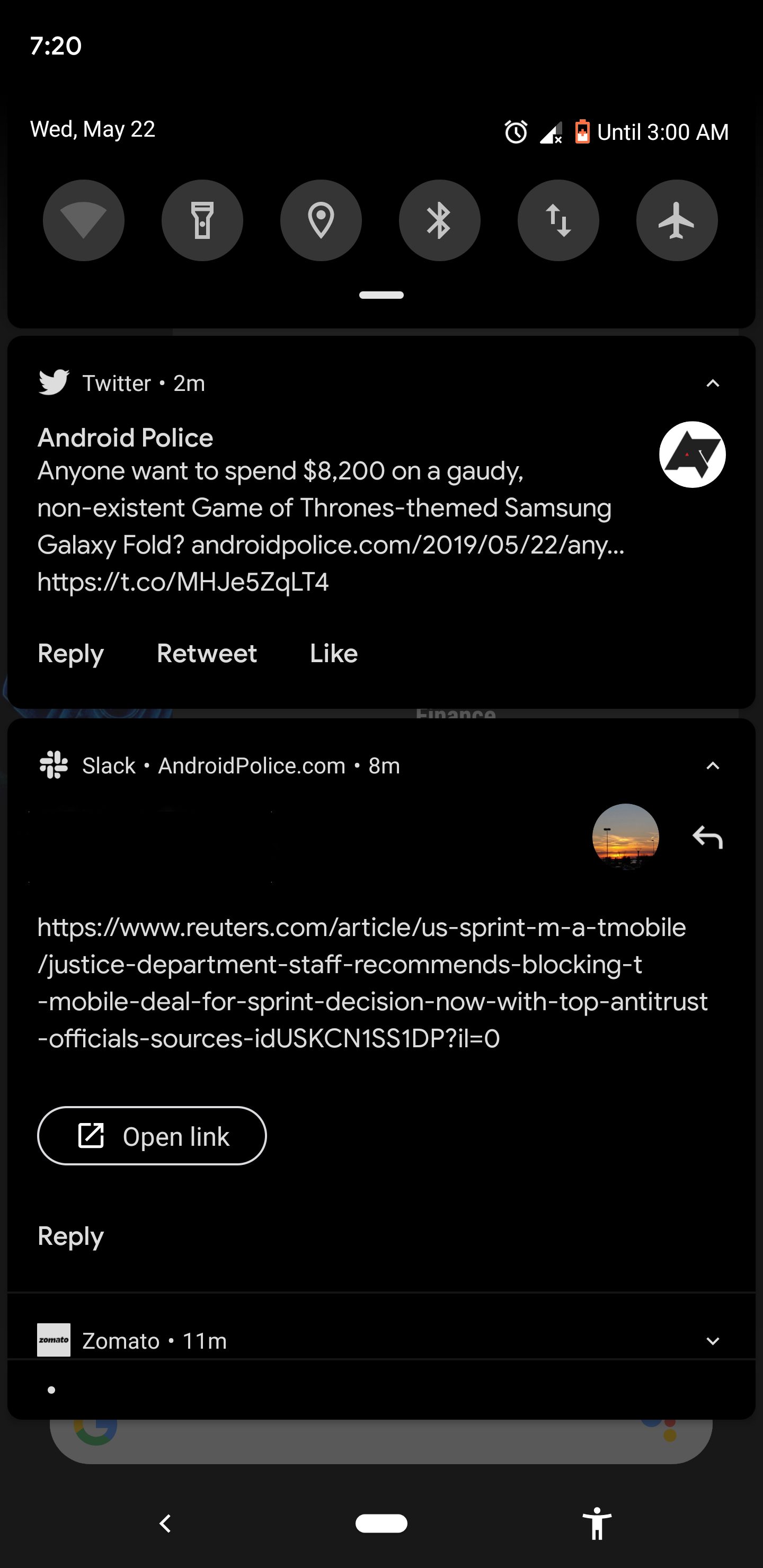
Task: Tap the Android Police avatar image
Action: tap(692, 455)
